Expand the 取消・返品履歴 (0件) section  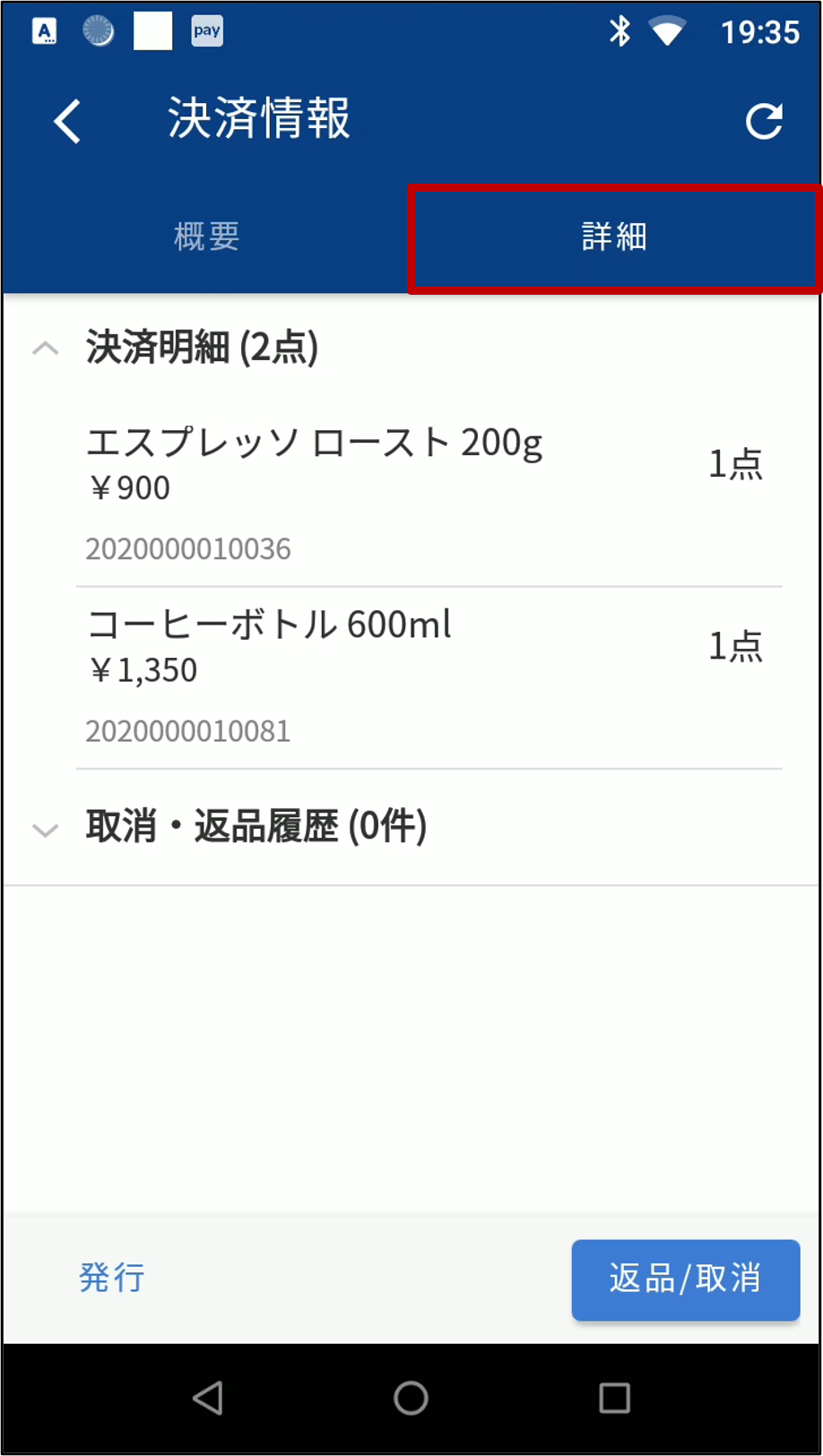pyautogui.click(x=256, y=826)
